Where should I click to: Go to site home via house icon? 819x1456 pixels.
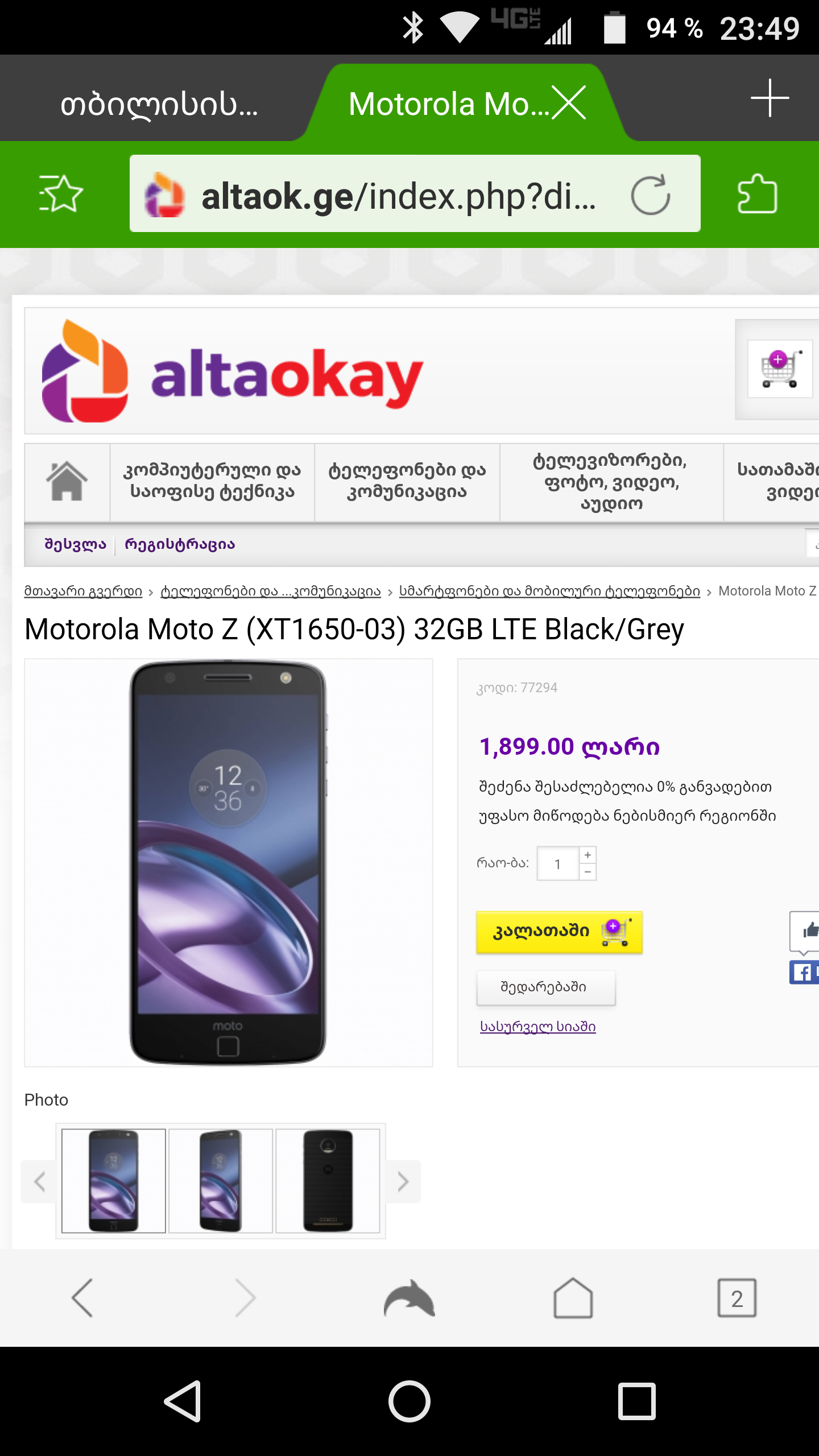point(67,482)
